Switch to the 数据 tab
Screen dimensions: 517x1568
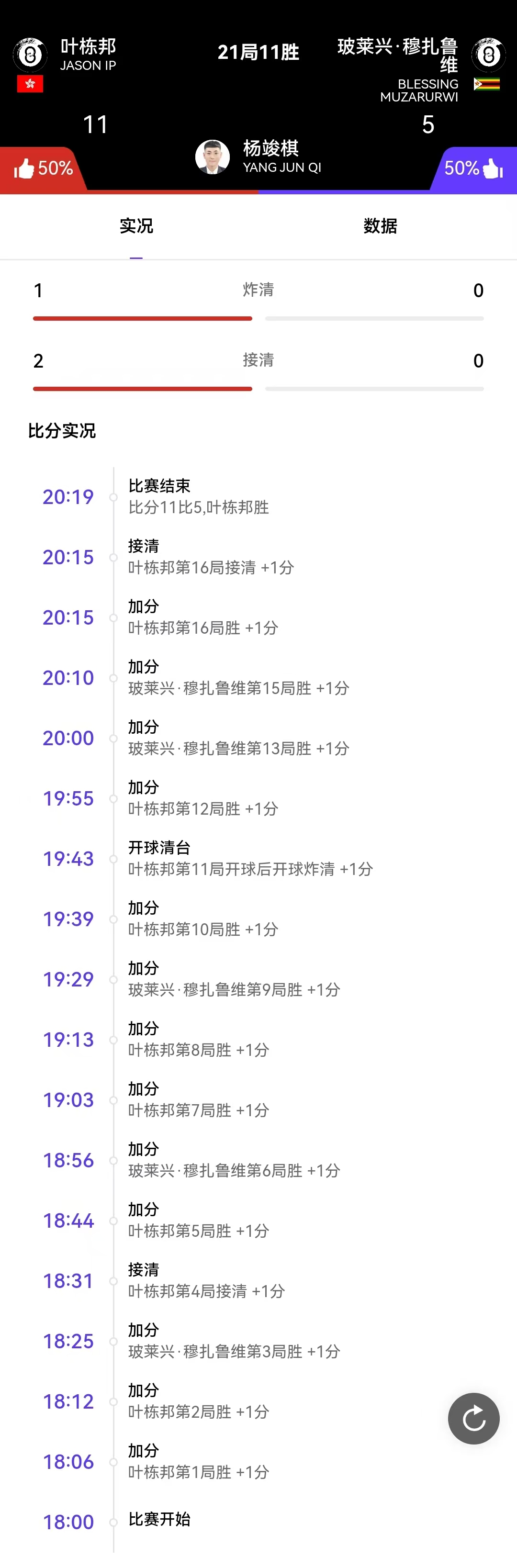pyautogui.click(x=380, y=226)
